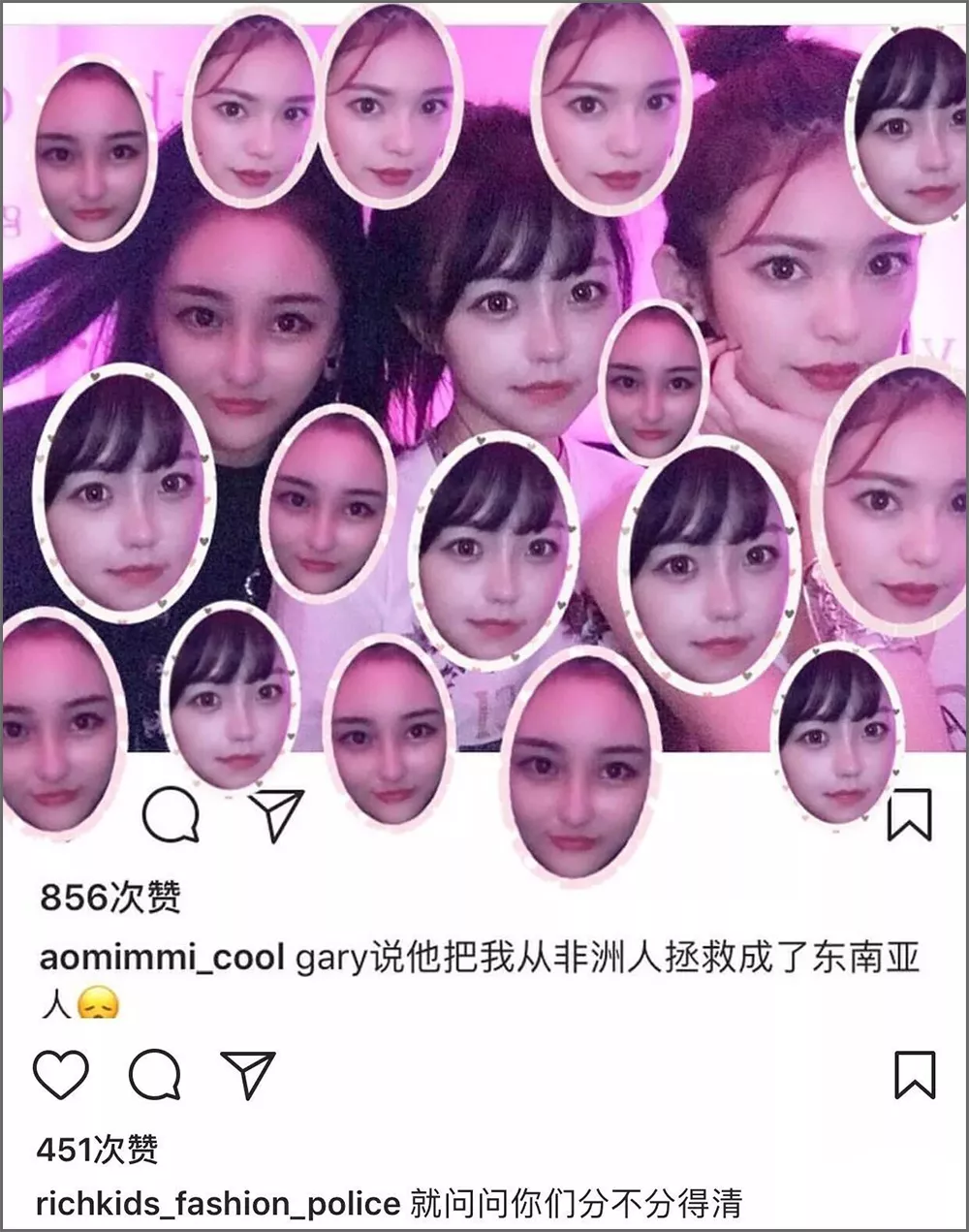Like the richkids_fashion_police post
969x1232 pixels.
tap(61, 1074)
